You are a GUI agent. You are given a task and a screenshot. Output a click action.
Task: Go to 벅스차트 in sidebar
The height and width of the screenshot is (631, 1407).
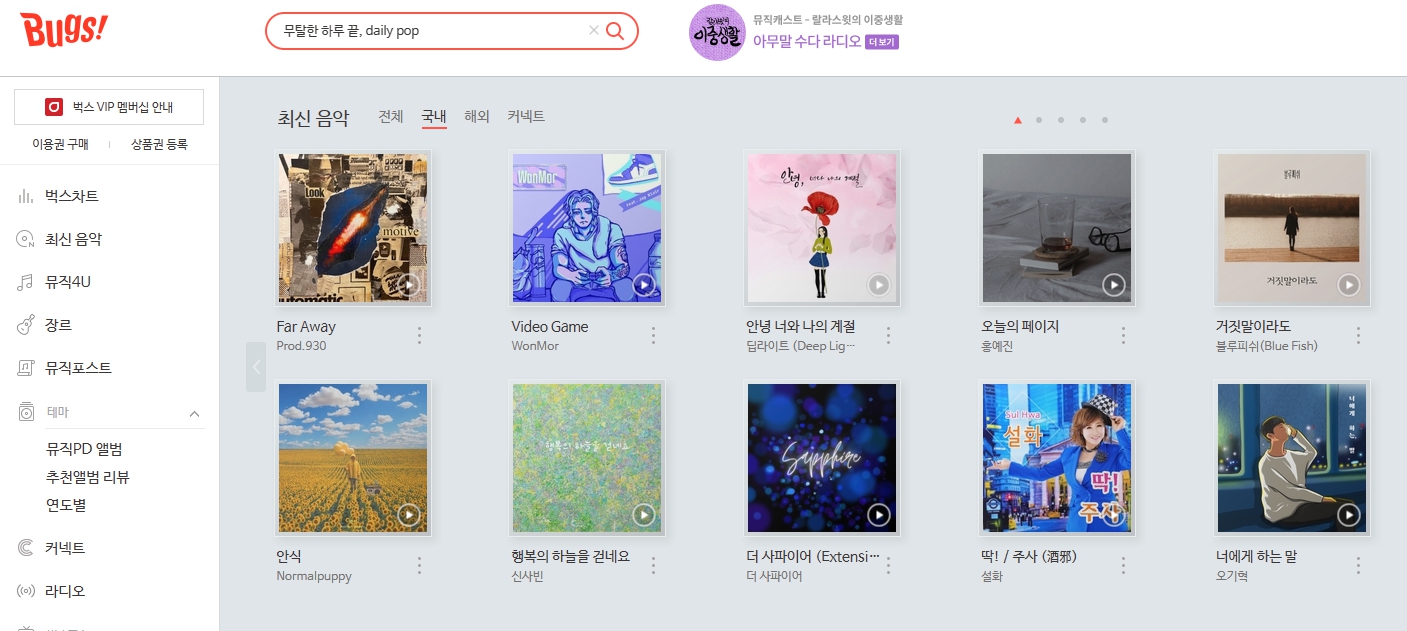tap(71, 196)
